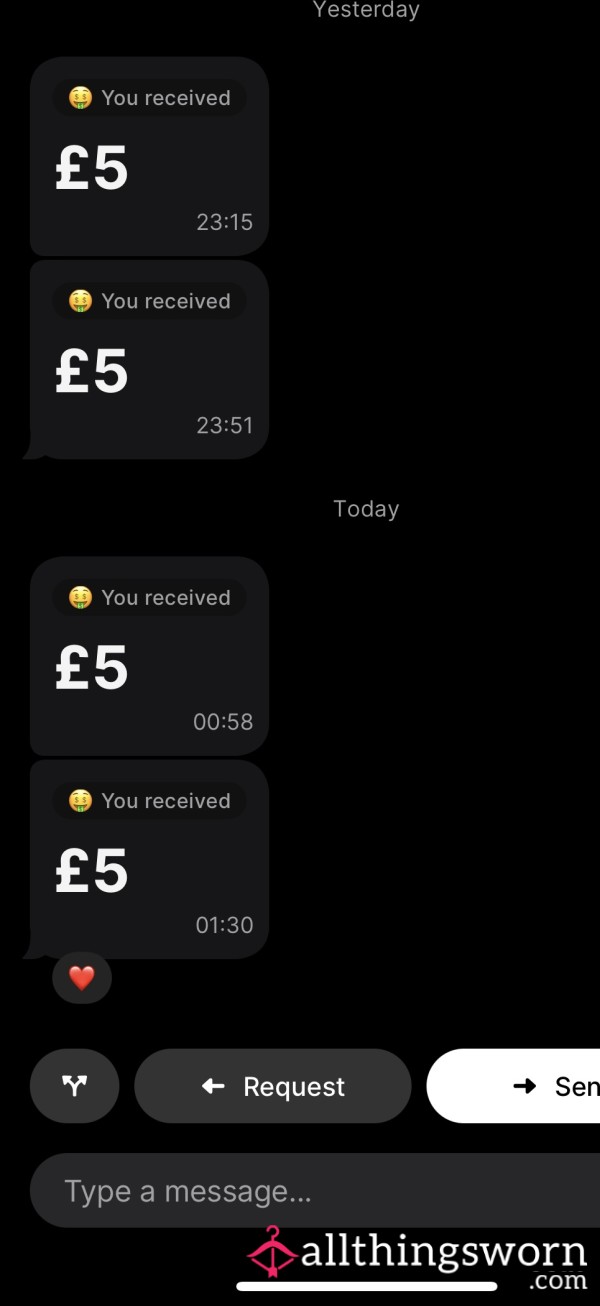Open the £5 payment received at 23:15
The width and height of the screenshot is (600, 1306).
[x=149, y=156]
